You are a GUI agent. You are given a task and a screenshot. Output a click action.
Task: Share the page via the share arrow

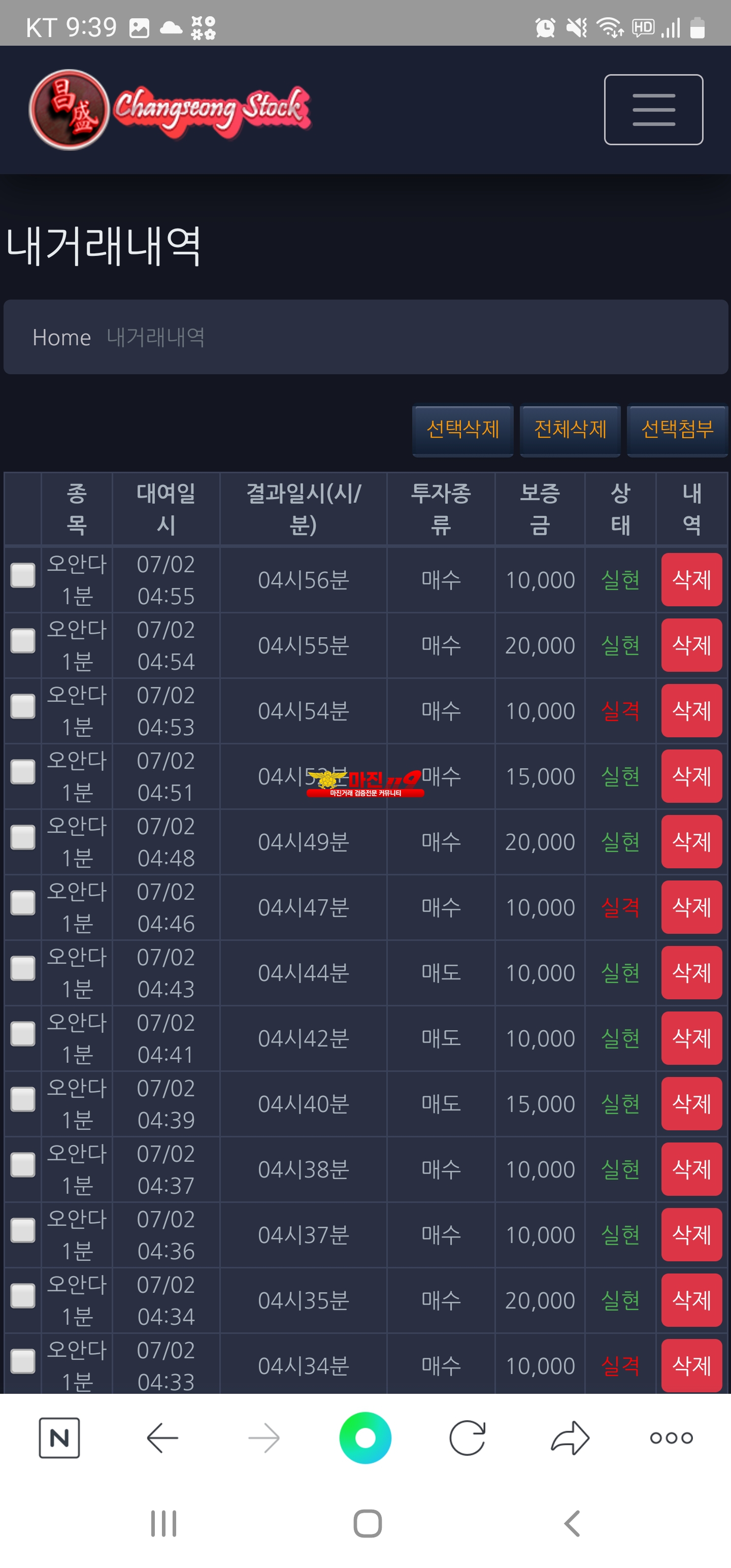click(570, 1438)
